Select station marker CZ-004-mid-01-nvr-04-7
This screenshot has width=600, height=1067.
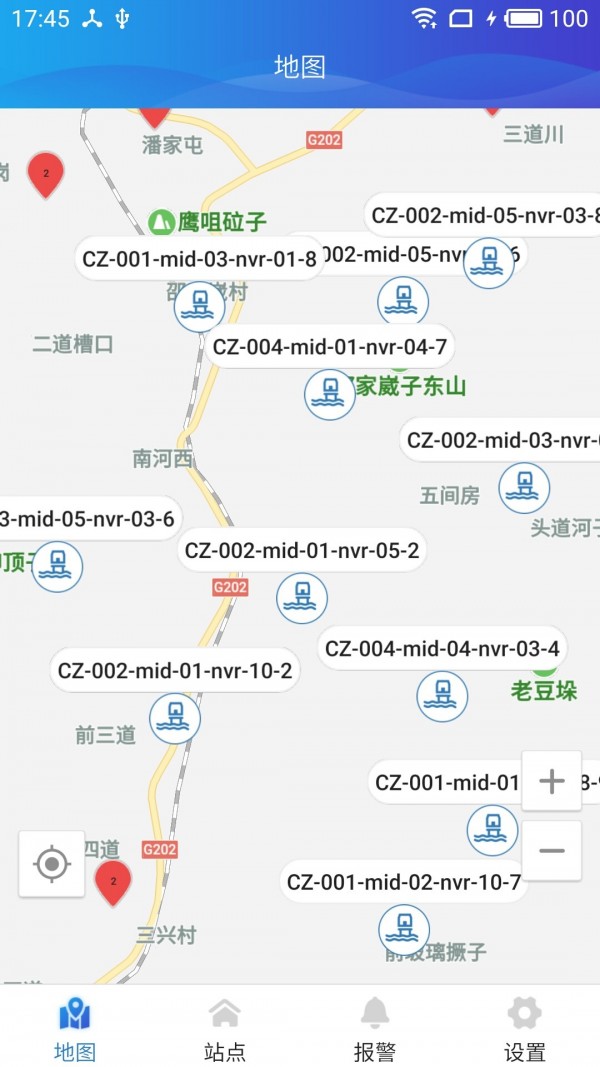point(330,393)
